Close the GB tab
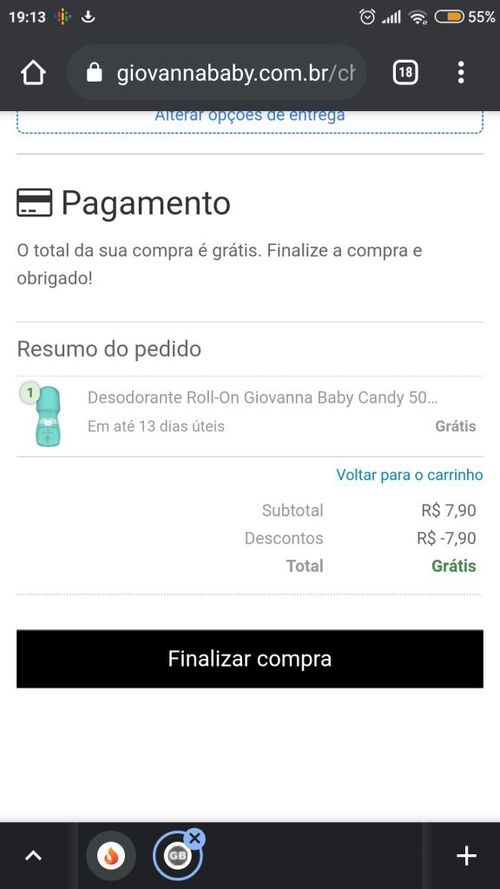 coord(194,838)
